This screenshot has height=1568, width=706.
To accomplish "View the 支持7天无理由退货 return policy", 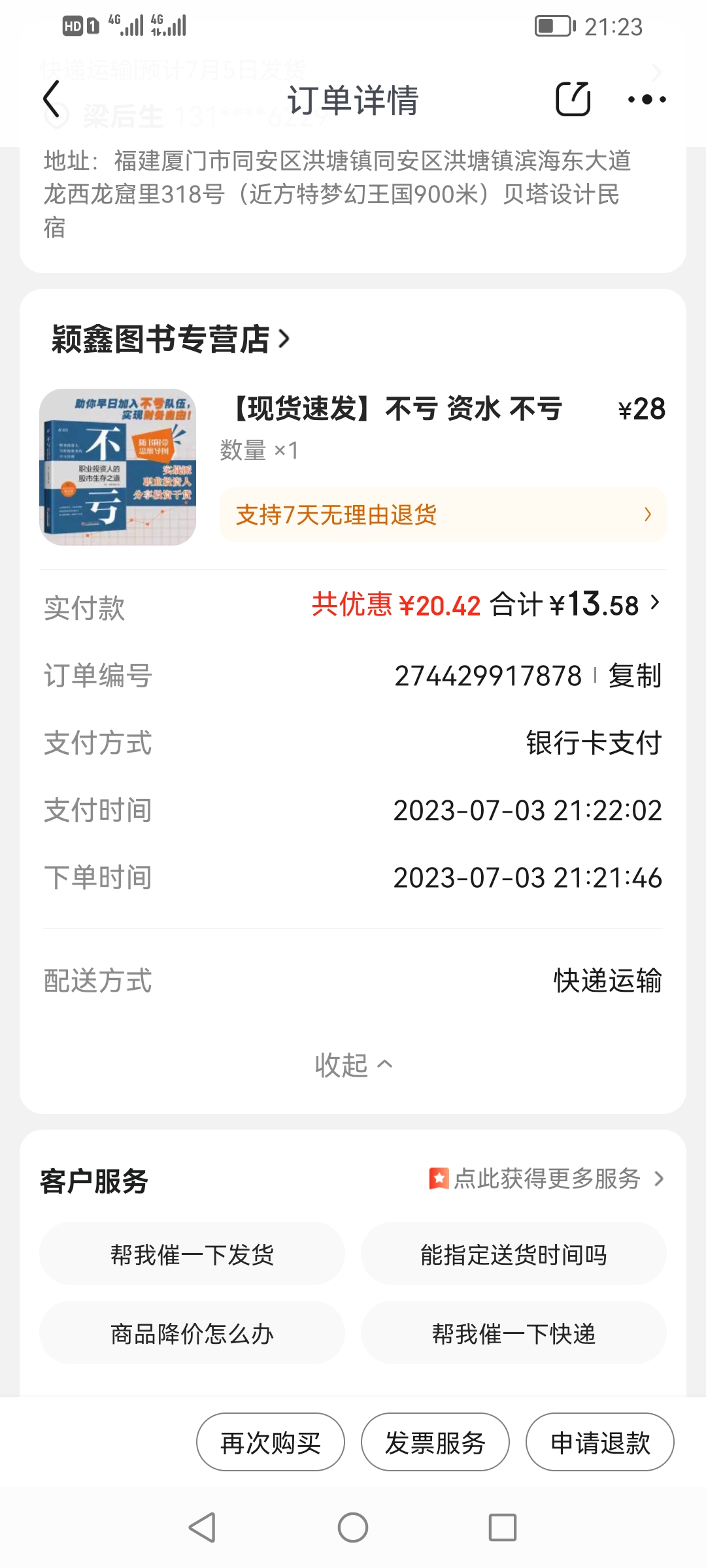I will tap(443, 515).
